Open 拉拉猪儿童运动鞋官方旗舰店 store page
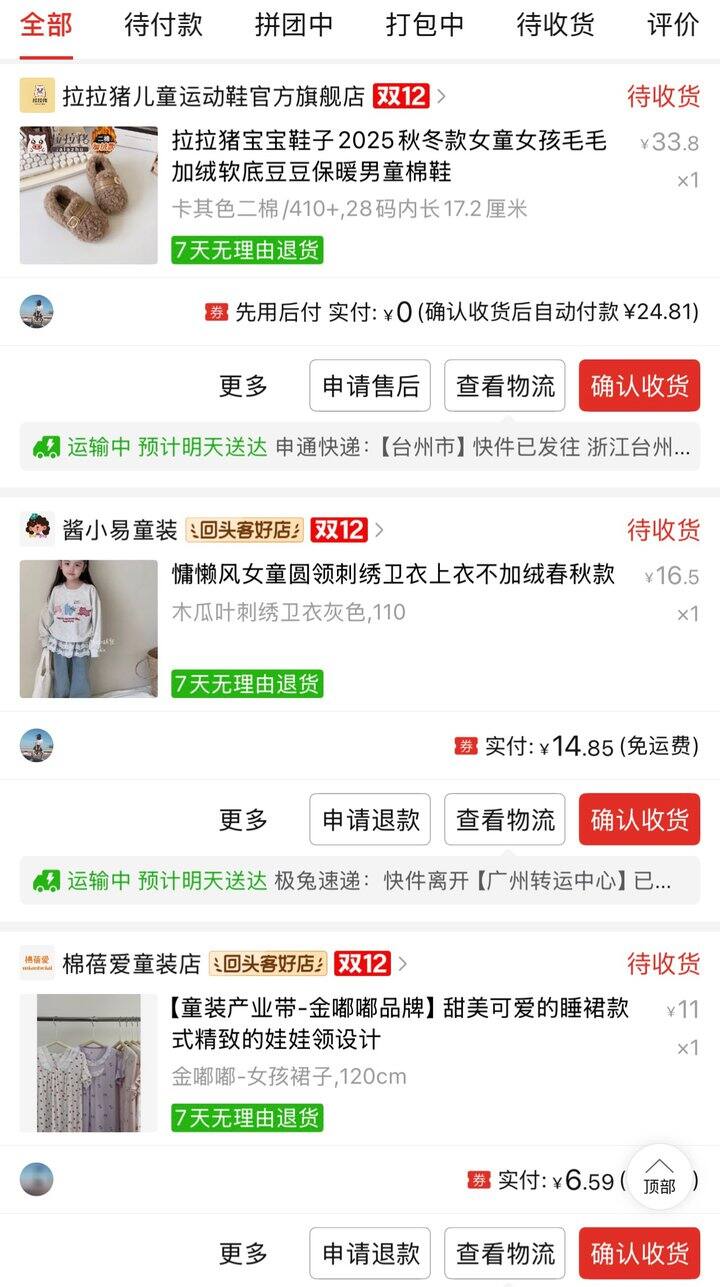720x1287 pixels. point(213,96)
